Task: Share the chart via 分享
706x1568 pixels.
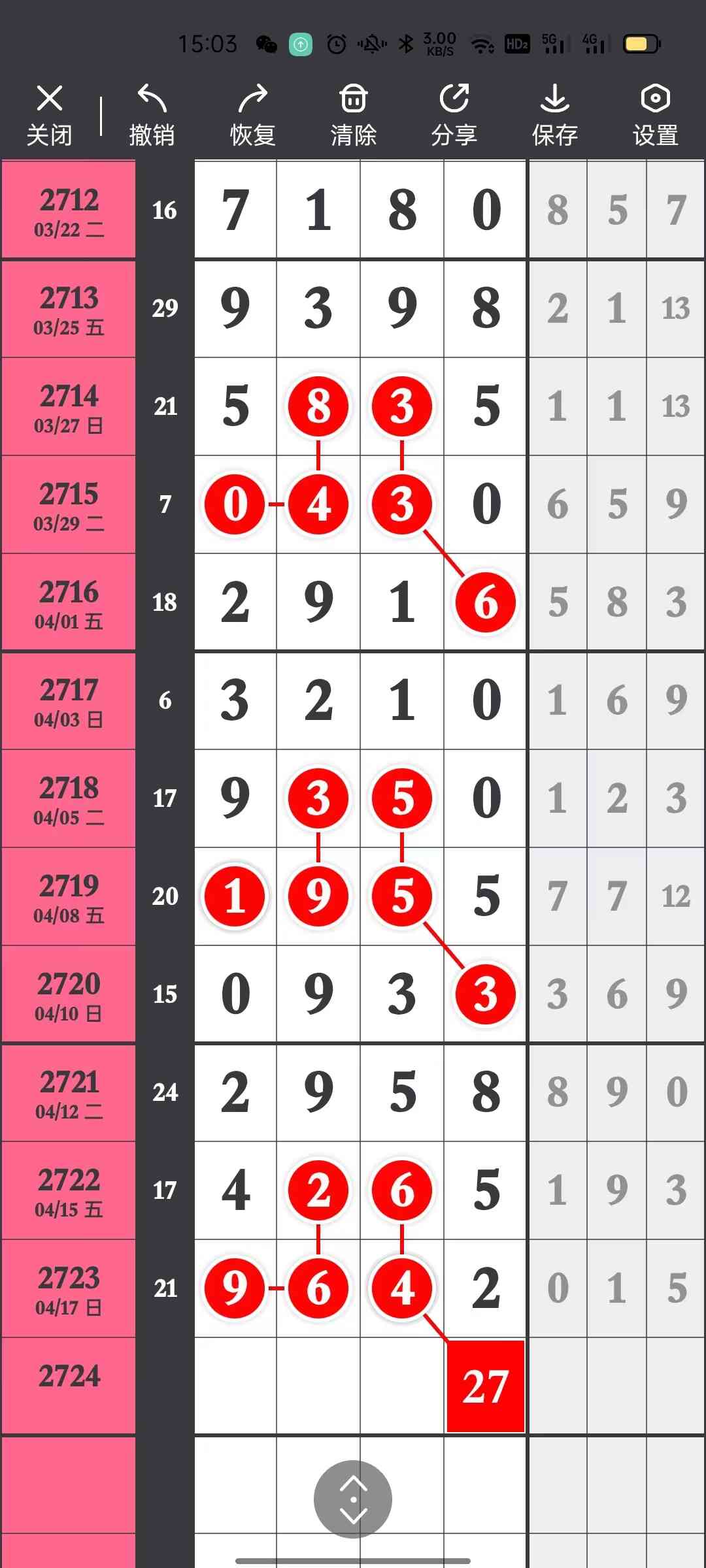Action: pos(454,114)
